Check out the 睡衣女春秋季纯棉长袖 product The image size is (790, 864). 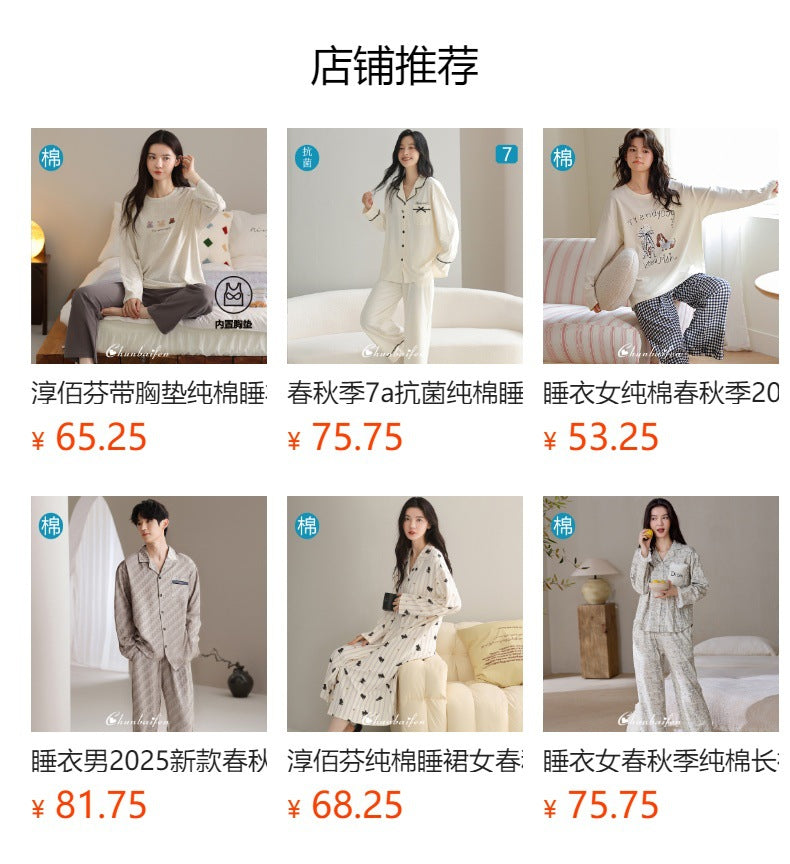[661, 614]
